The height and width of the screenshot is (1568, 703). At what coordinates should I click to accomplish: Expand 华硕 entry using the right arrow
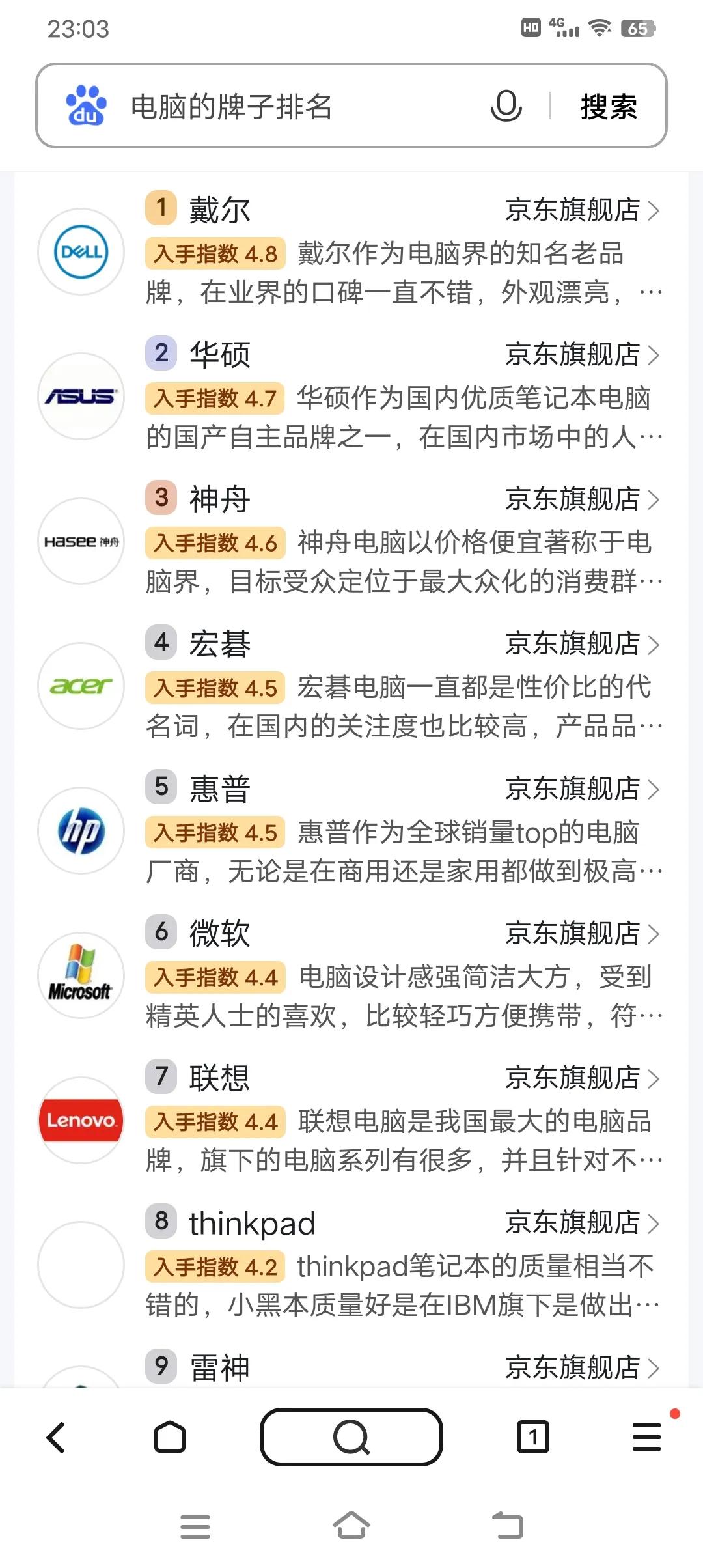654,354
